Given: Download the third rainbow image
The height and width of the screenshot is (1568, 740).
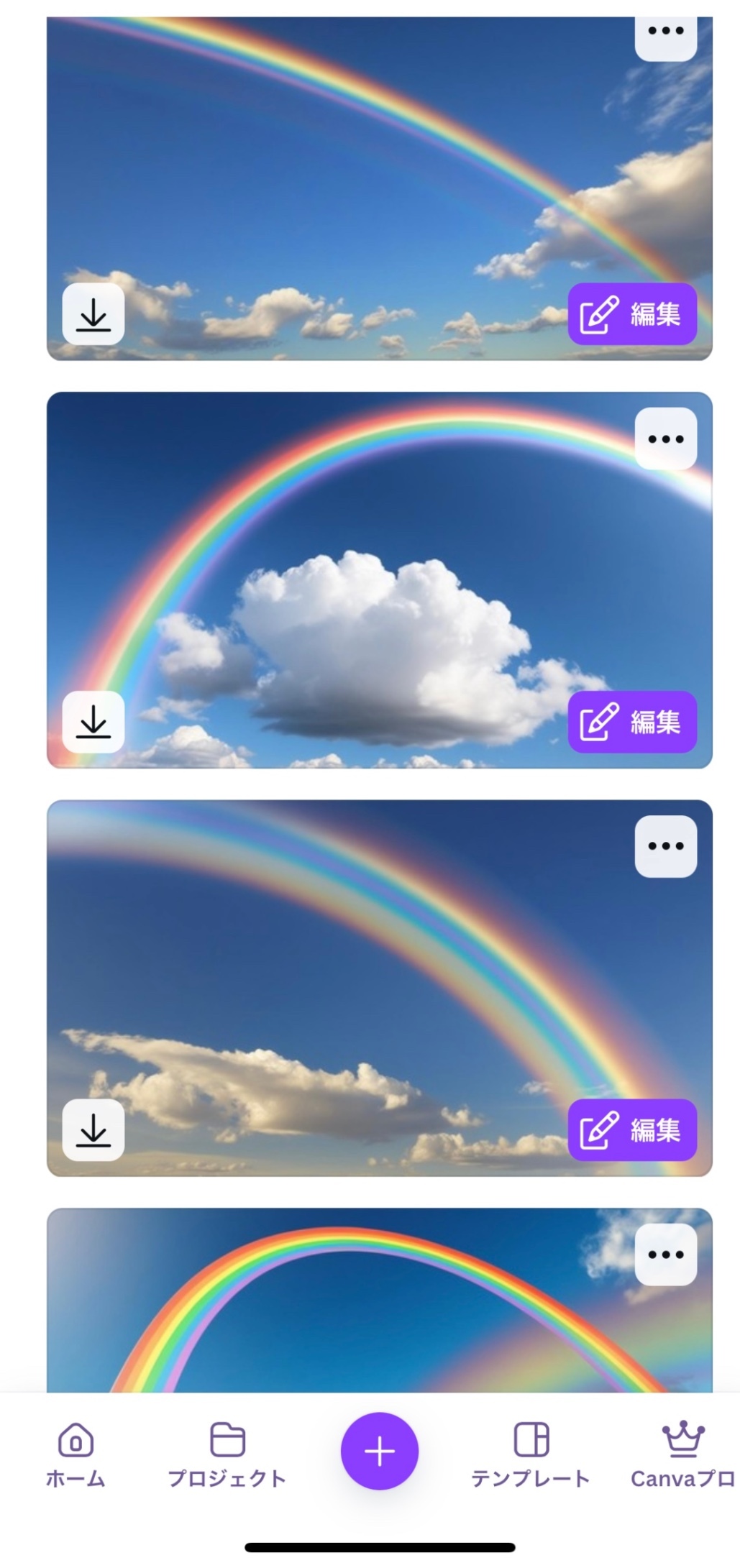Looking at the screenshot, I should pos(93,1129).
